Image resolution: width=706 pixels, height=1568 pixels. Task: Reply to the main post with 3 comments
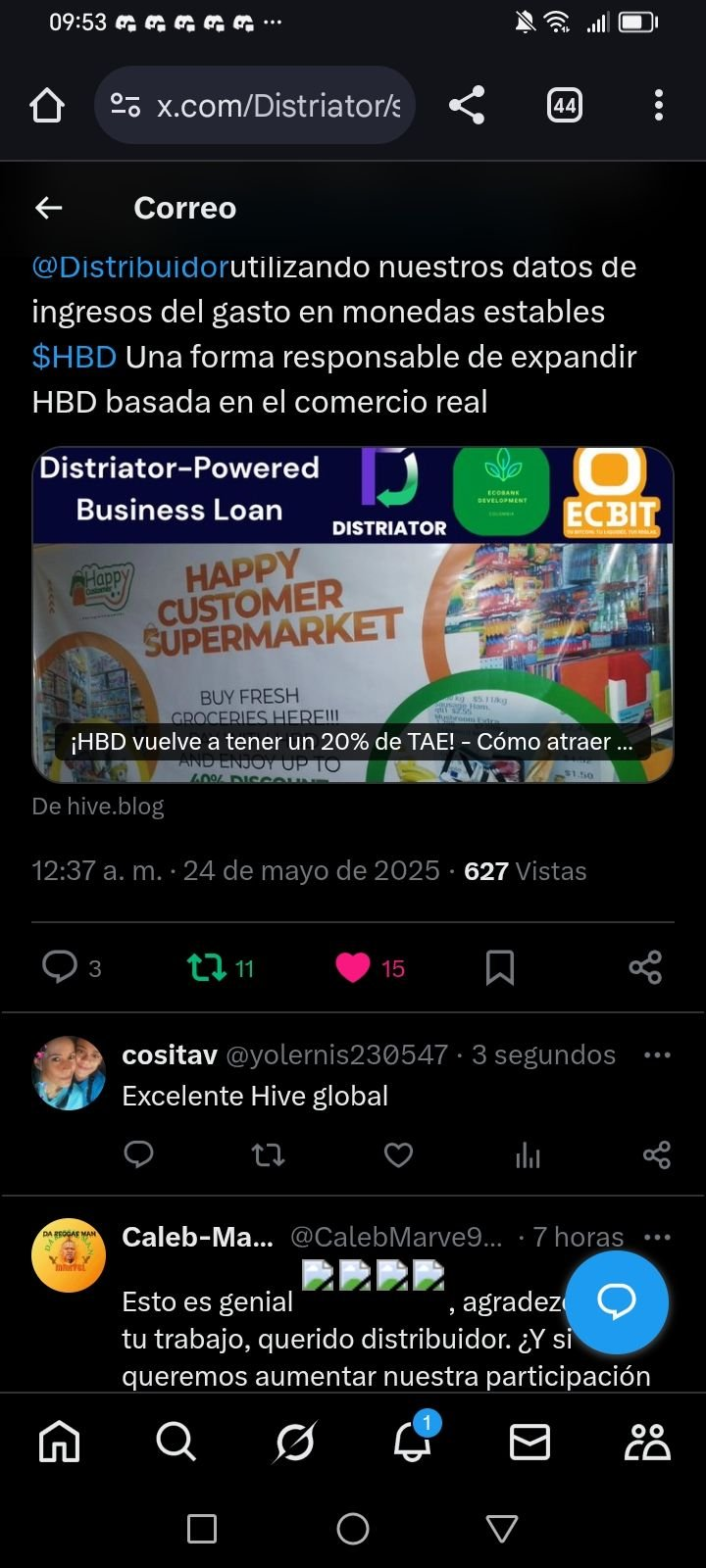point(60,967)
